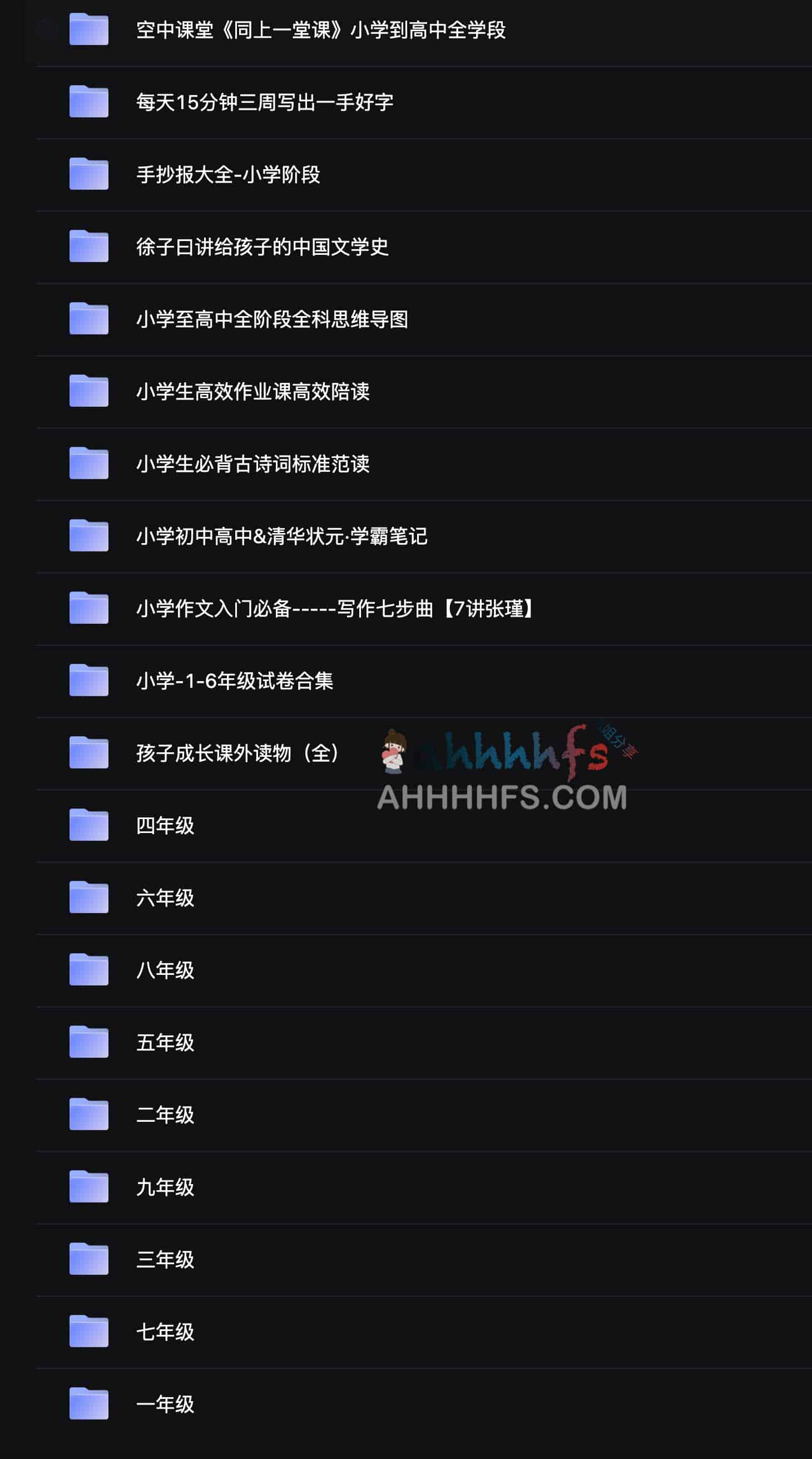Viewport: 812px width, 1459px height.
Task: Open the 清华状元·学霸笔记 folder
Action: click(x=281, y=536)
